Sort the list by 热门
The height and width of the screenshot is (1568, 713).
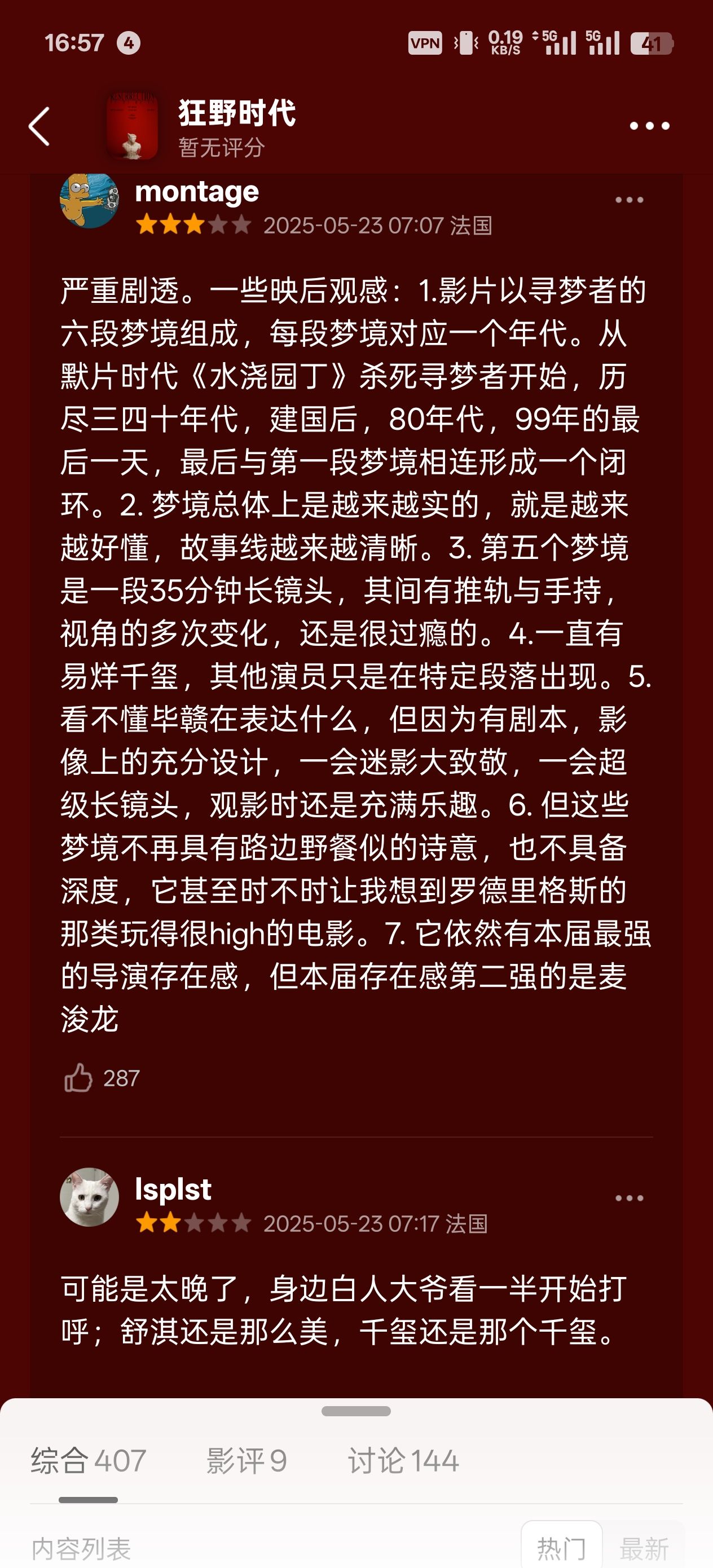pos(561,1547)
